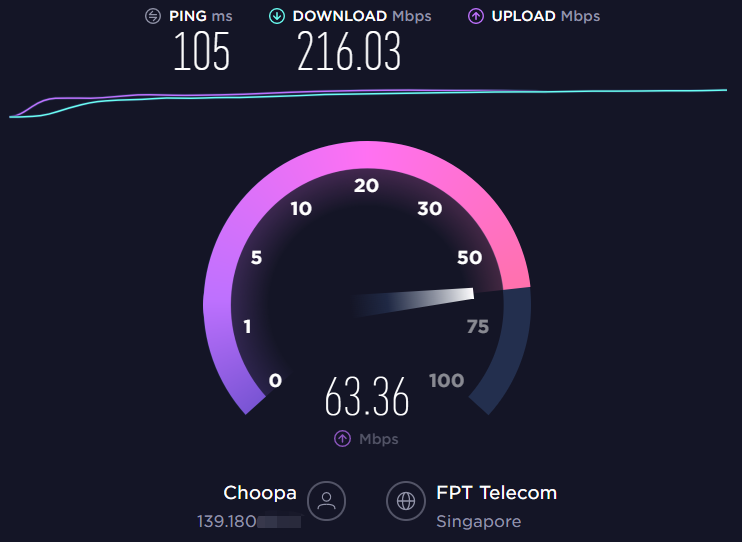
Task: Tap the user icon next to Choopa
Action: (x=326, y=502)
